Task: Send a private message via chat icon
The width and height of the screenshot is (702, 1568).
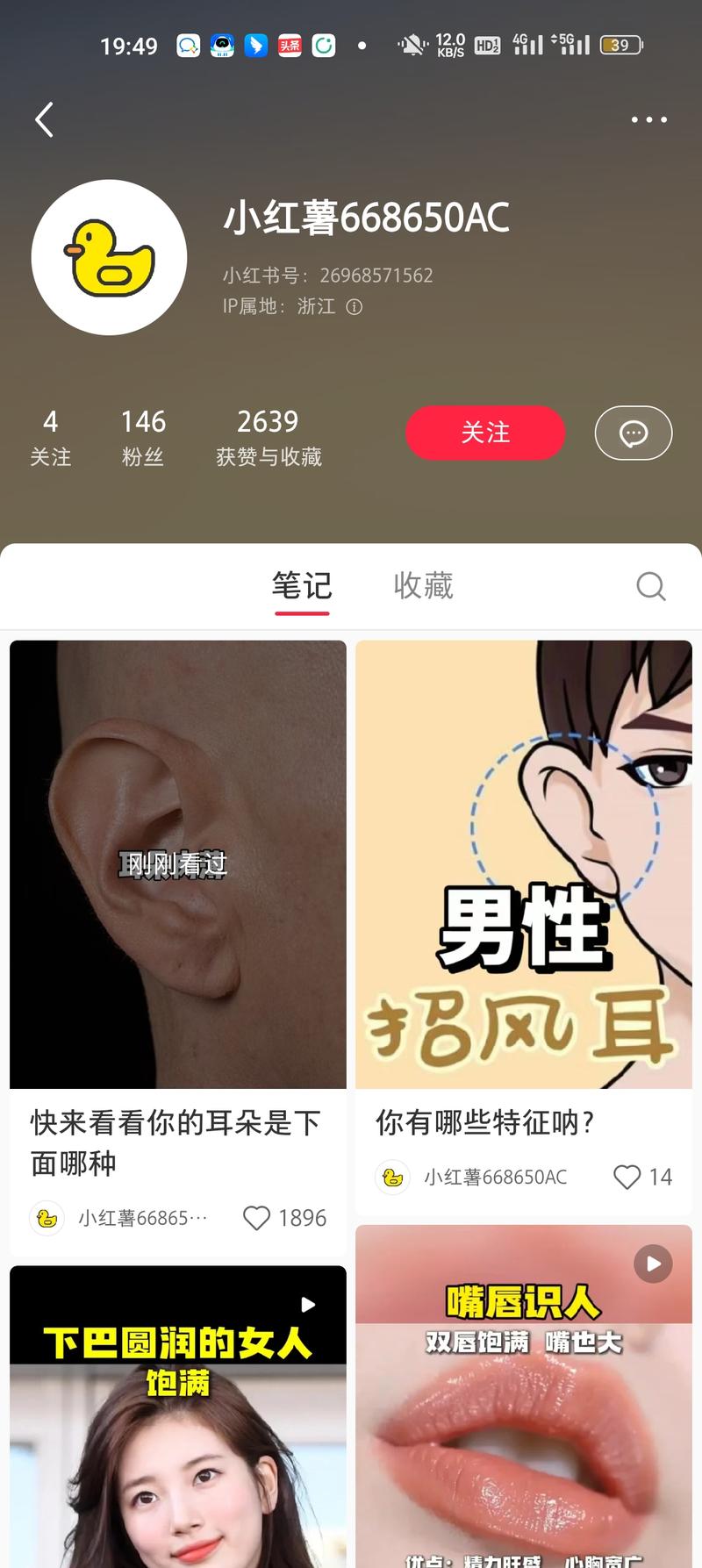Action: 633,433
